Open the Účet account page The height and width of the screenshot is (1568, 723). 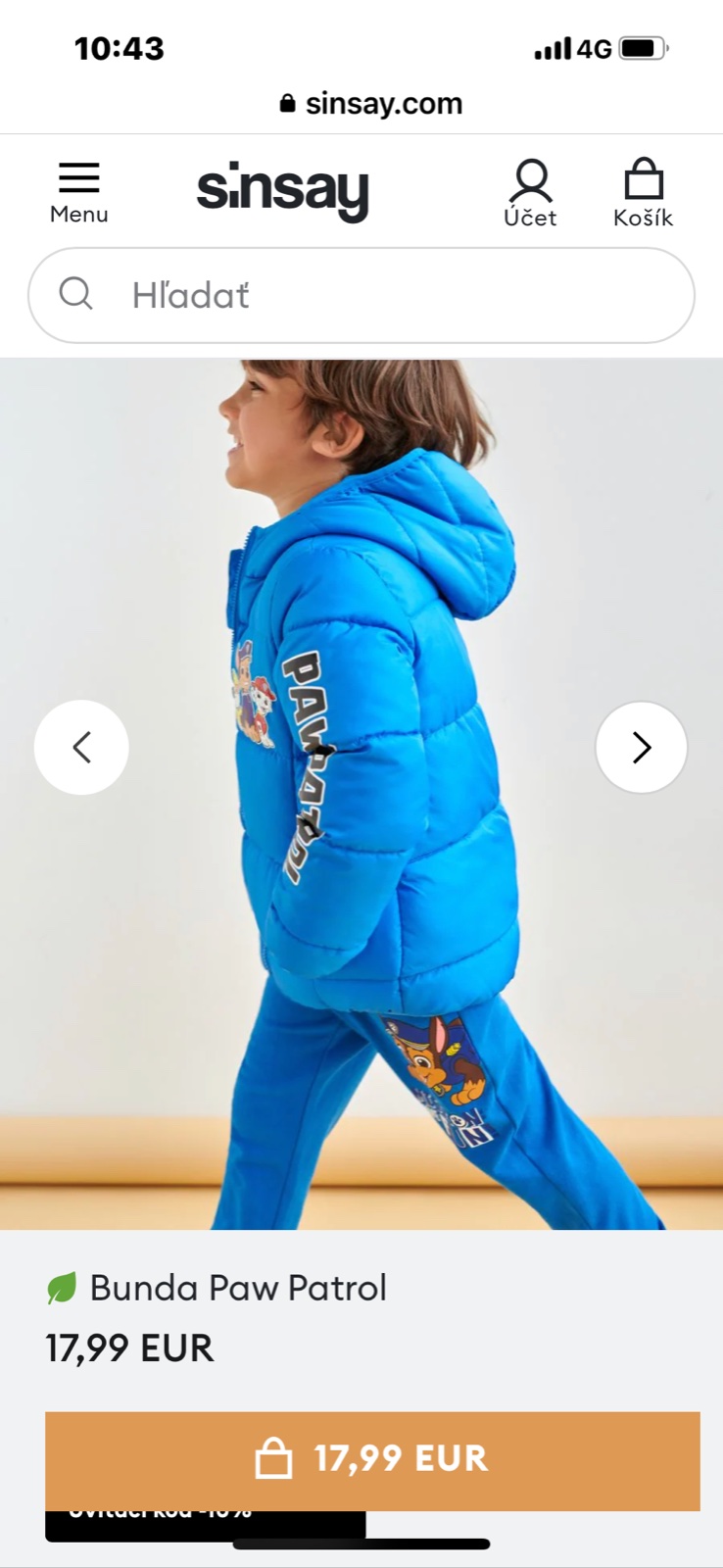530,194
